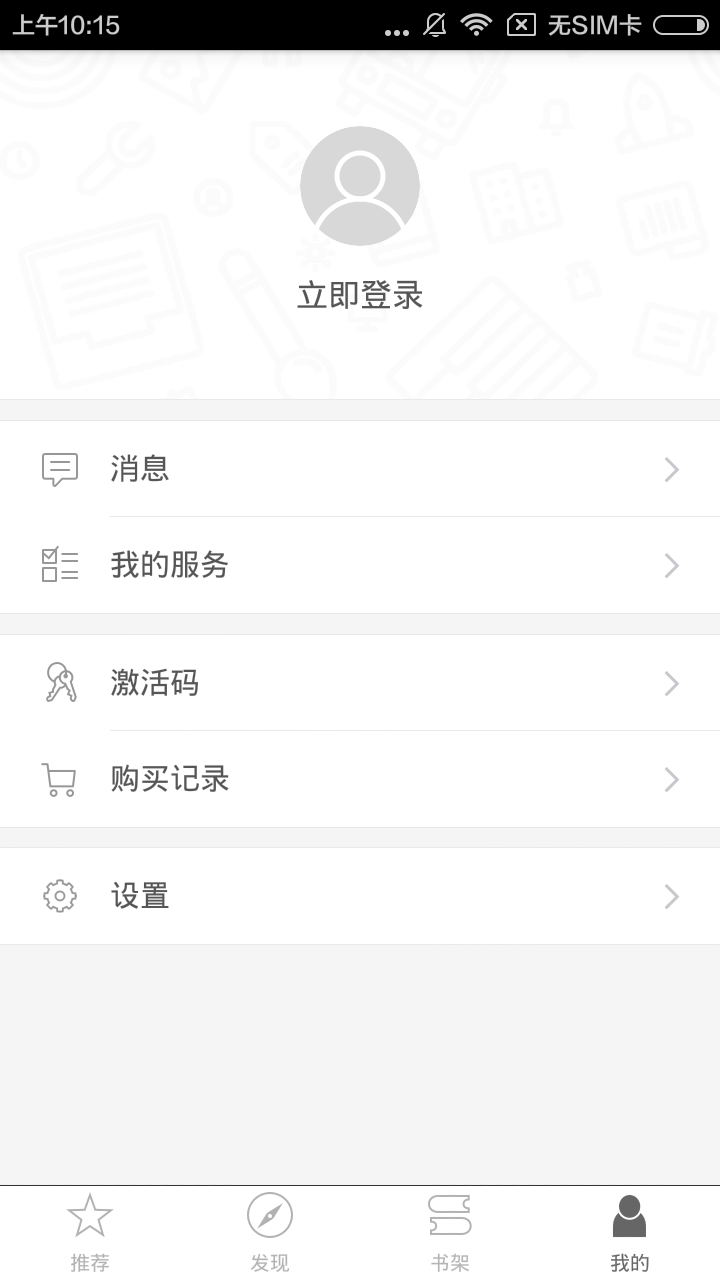The height and width of the screenshot is (1280, 720).
Task: Open the 购买记录 row arrow
Action: click(671, 780)
